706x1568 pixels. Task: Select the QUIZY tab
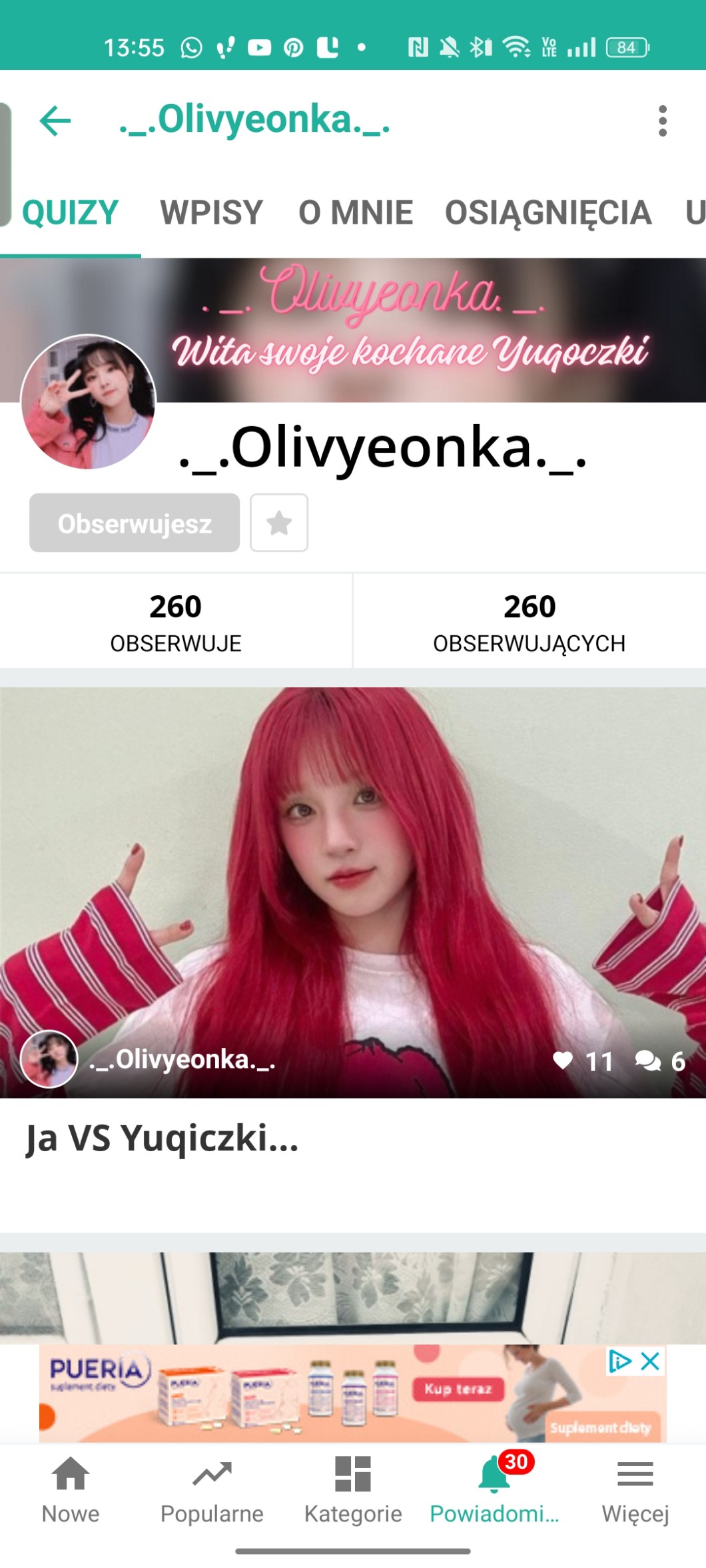click(70, 213)
